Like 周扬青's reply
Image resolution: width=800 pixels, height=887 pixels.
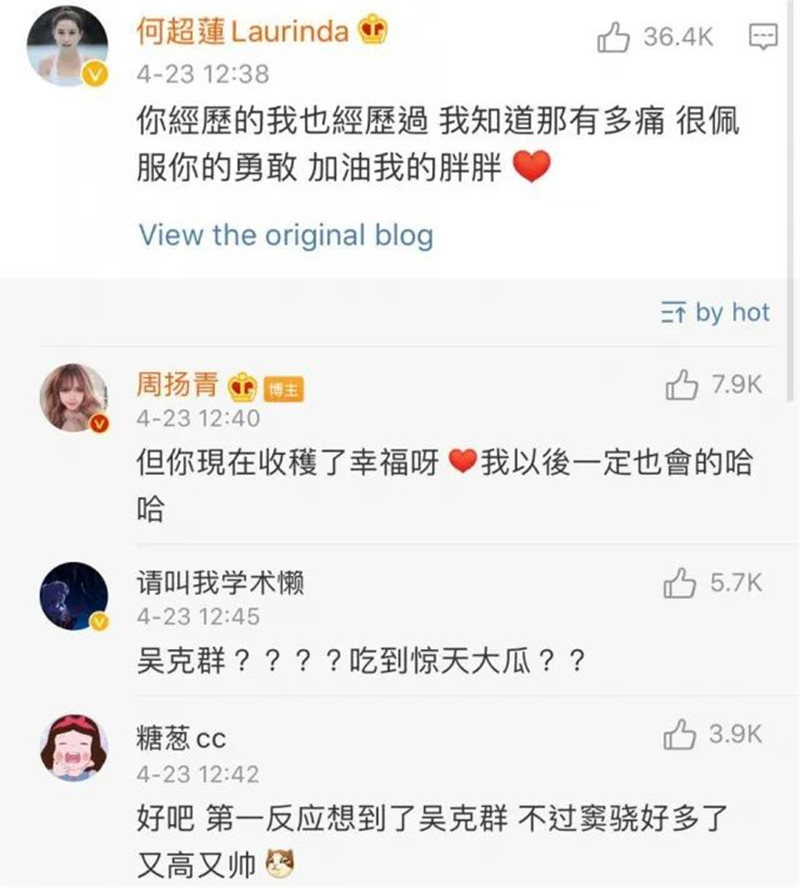tap(681, 385)
